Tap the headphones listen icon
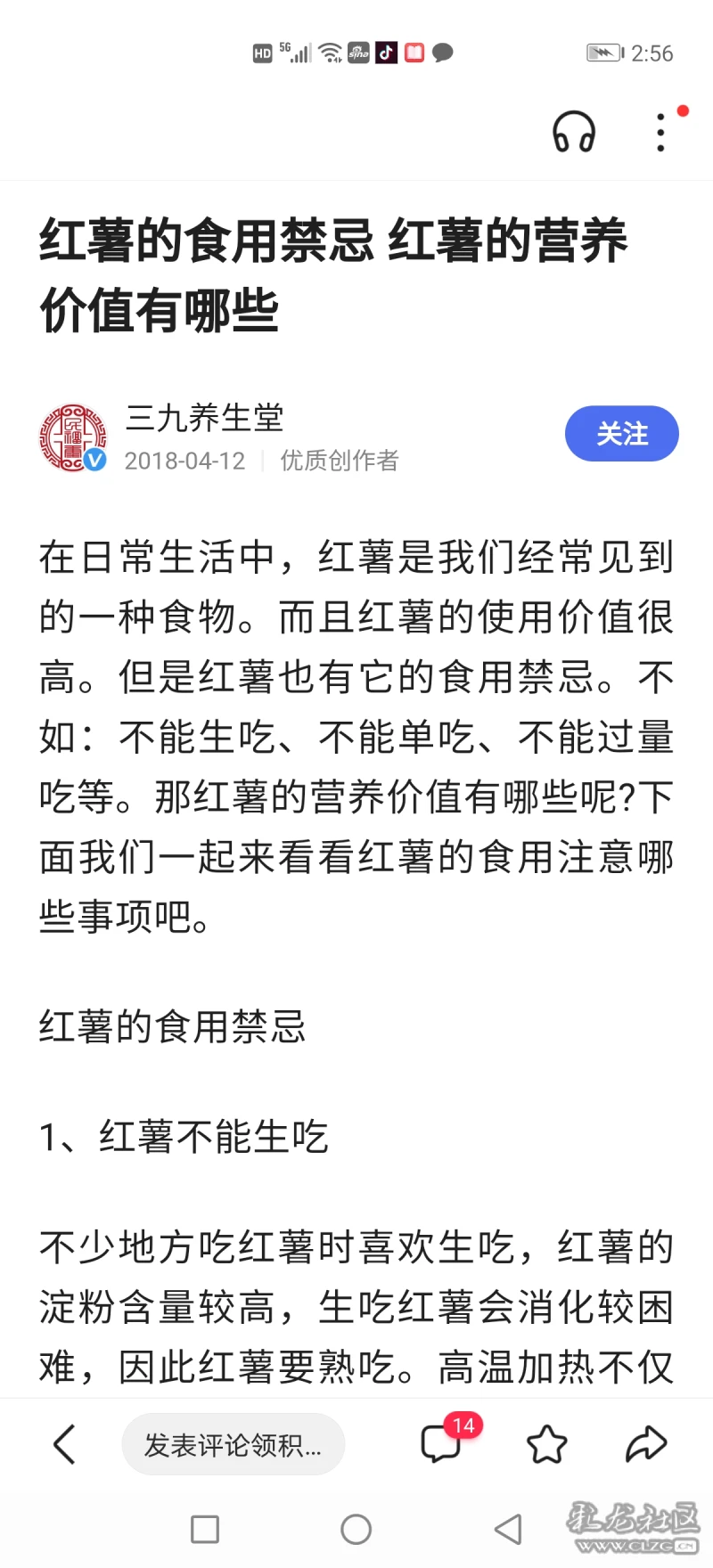The image size is (713, 1568). [x=574, y=132]
